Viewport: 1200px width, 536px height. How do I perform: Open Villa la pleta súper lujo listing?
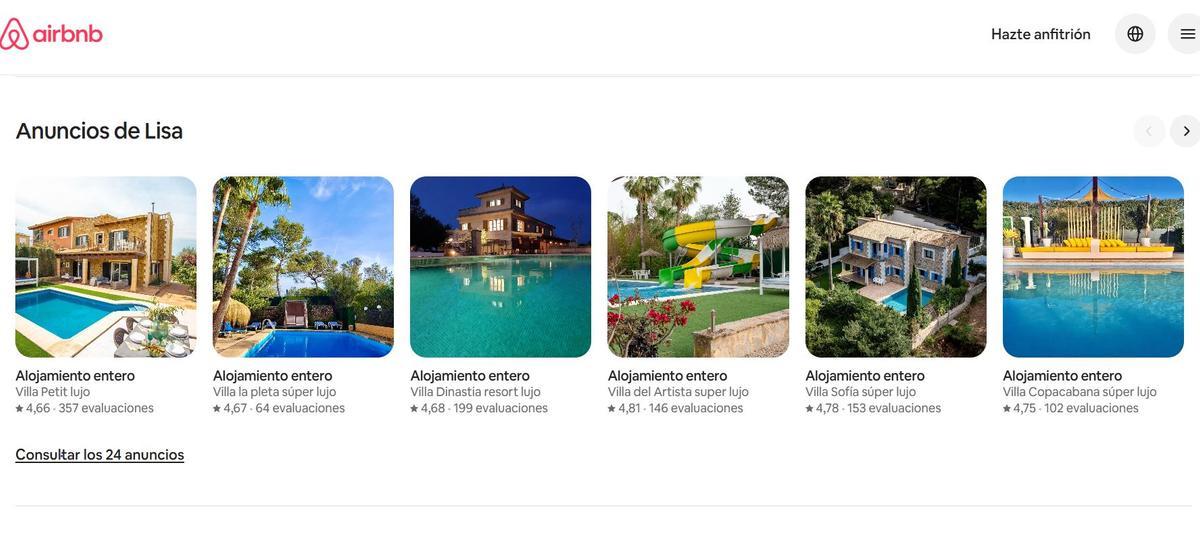[x=303, y=267]
